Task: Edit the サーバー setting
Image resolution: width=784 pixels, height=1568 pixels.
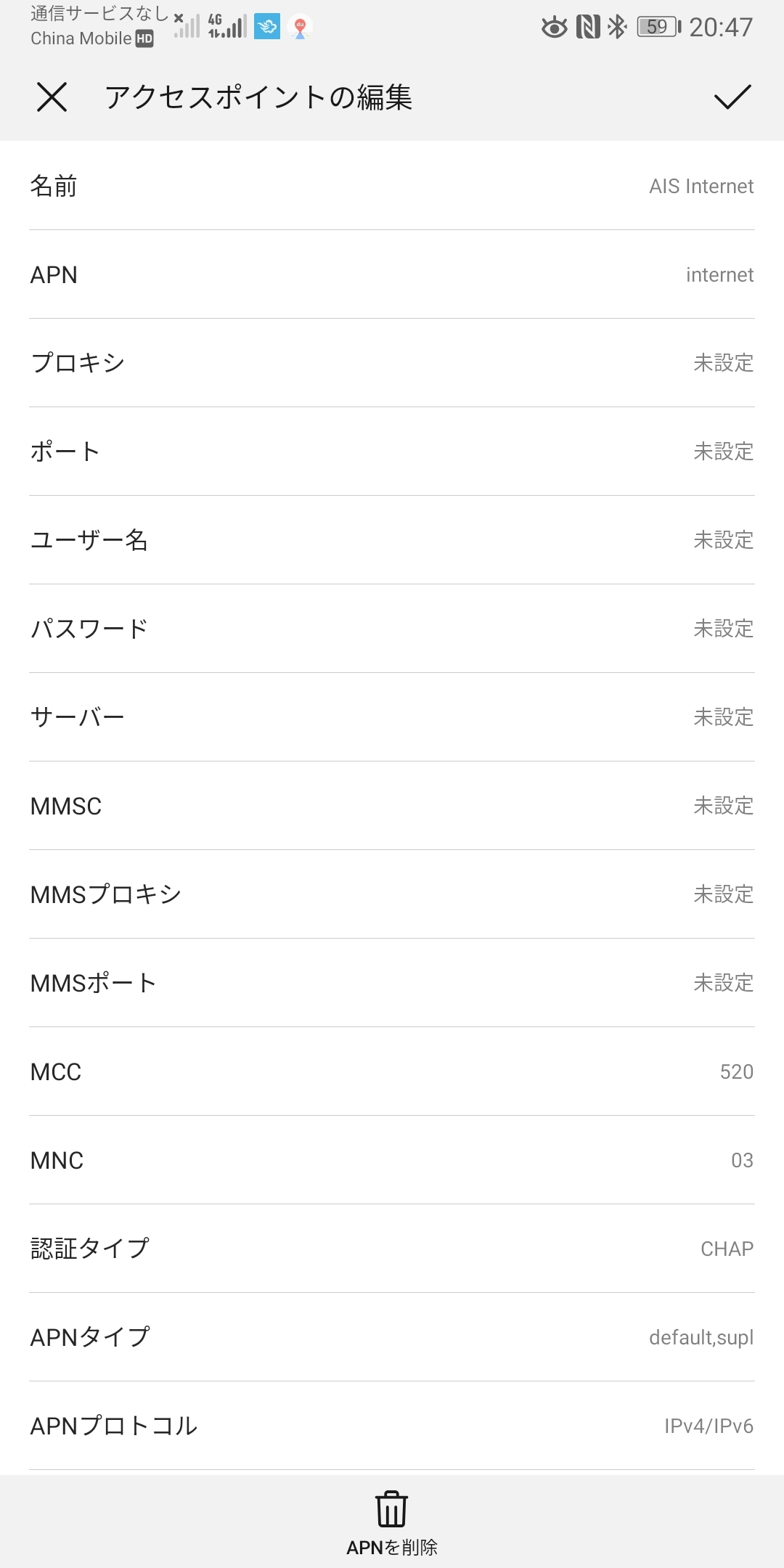Action: pos(392,717)
